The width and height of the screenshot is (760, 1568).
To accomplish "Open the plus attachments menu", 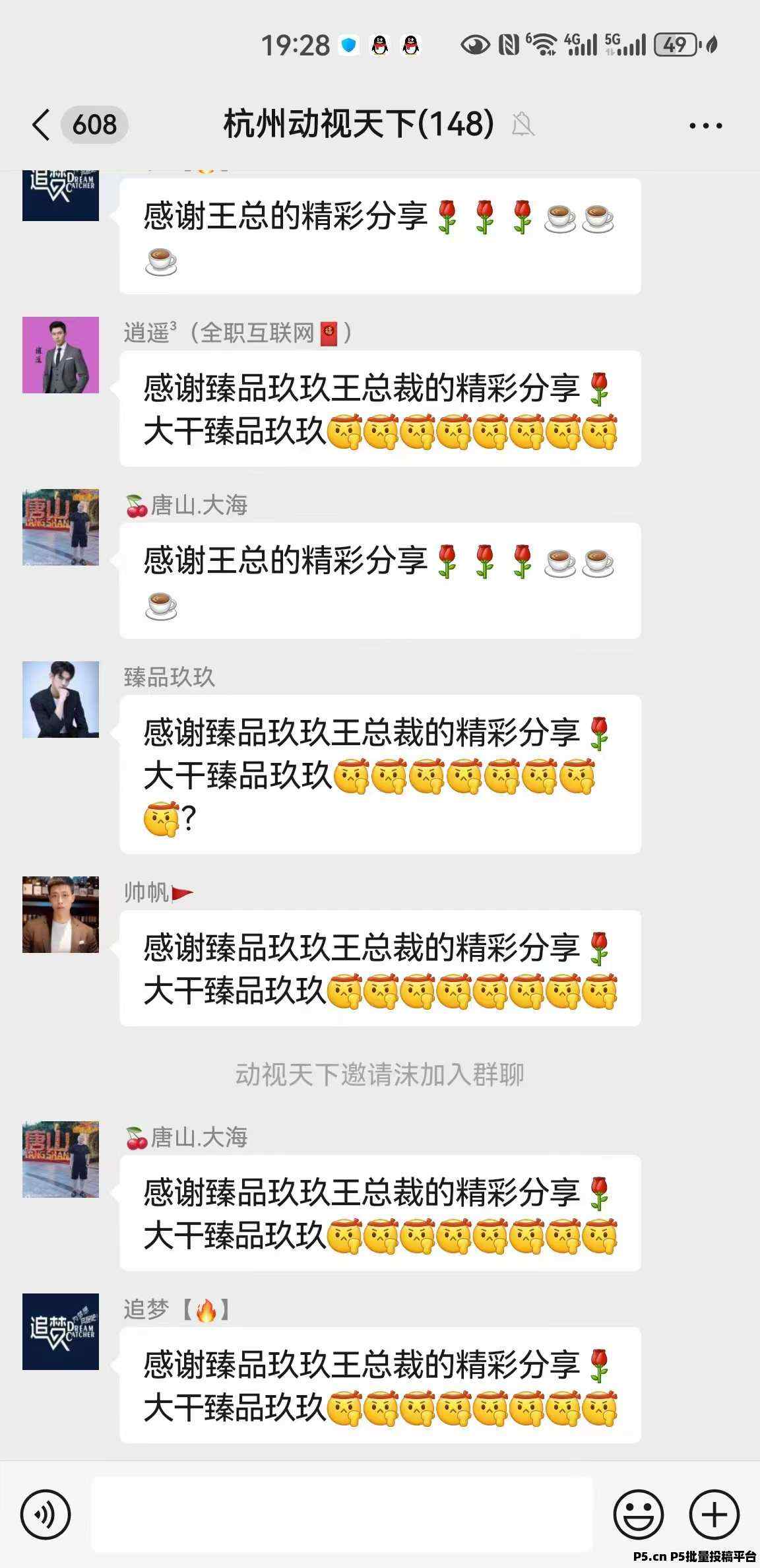I will pyautogui.click(x=714, y=1514).
